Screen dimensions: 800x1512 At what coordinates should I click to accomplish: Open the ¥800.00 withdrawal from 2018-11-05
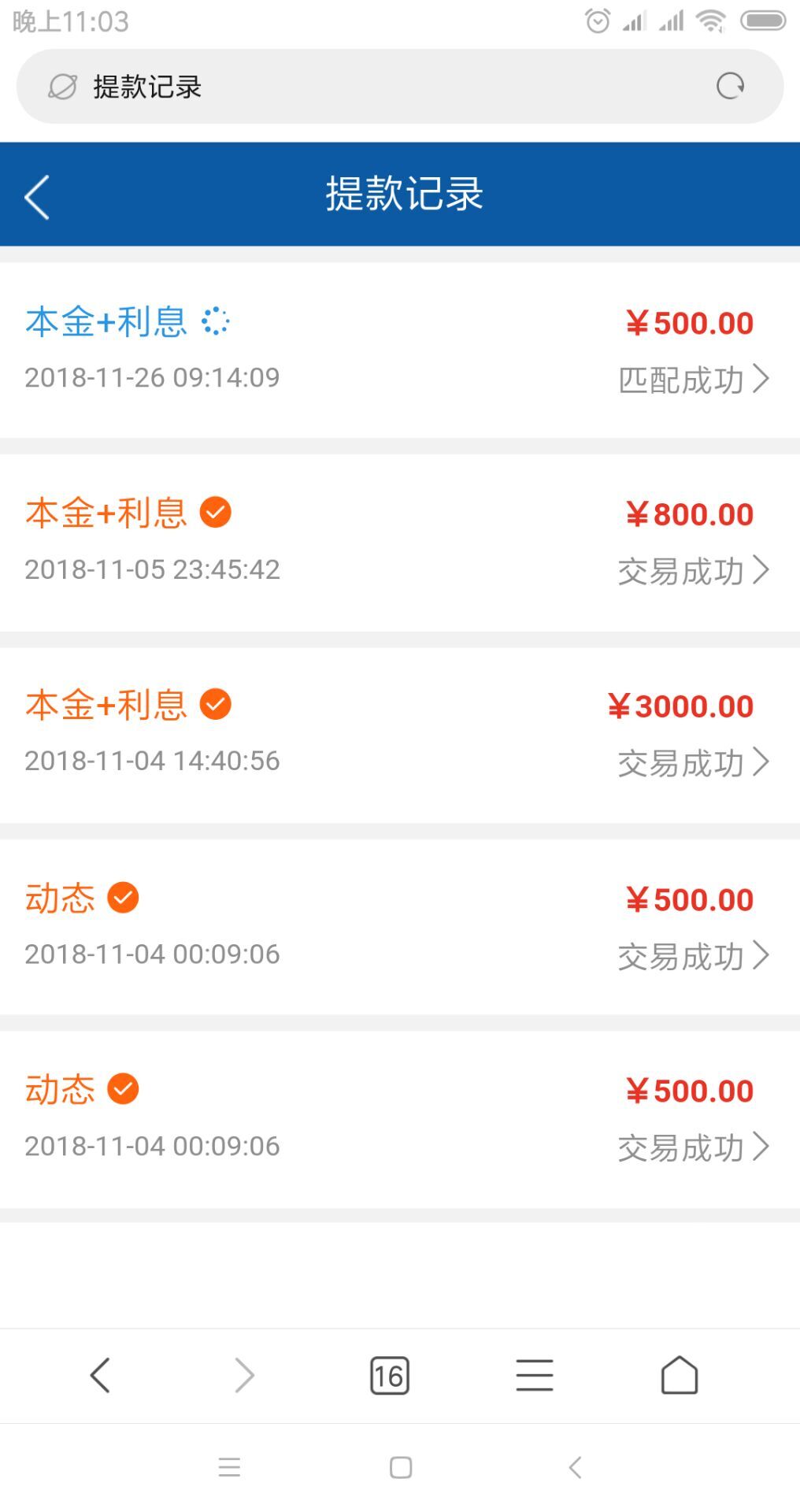(x=400, y=542)
